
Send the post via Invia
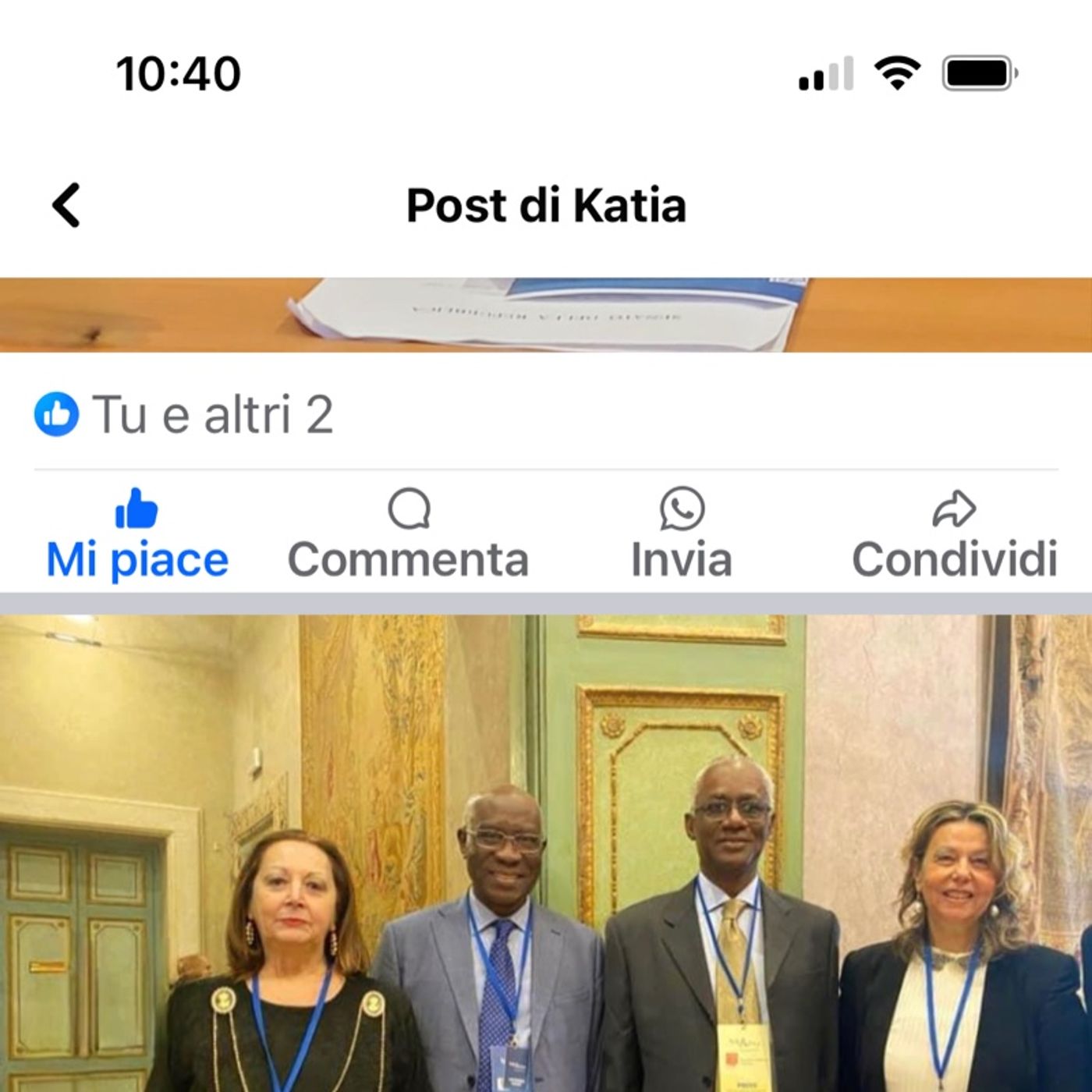682,535
